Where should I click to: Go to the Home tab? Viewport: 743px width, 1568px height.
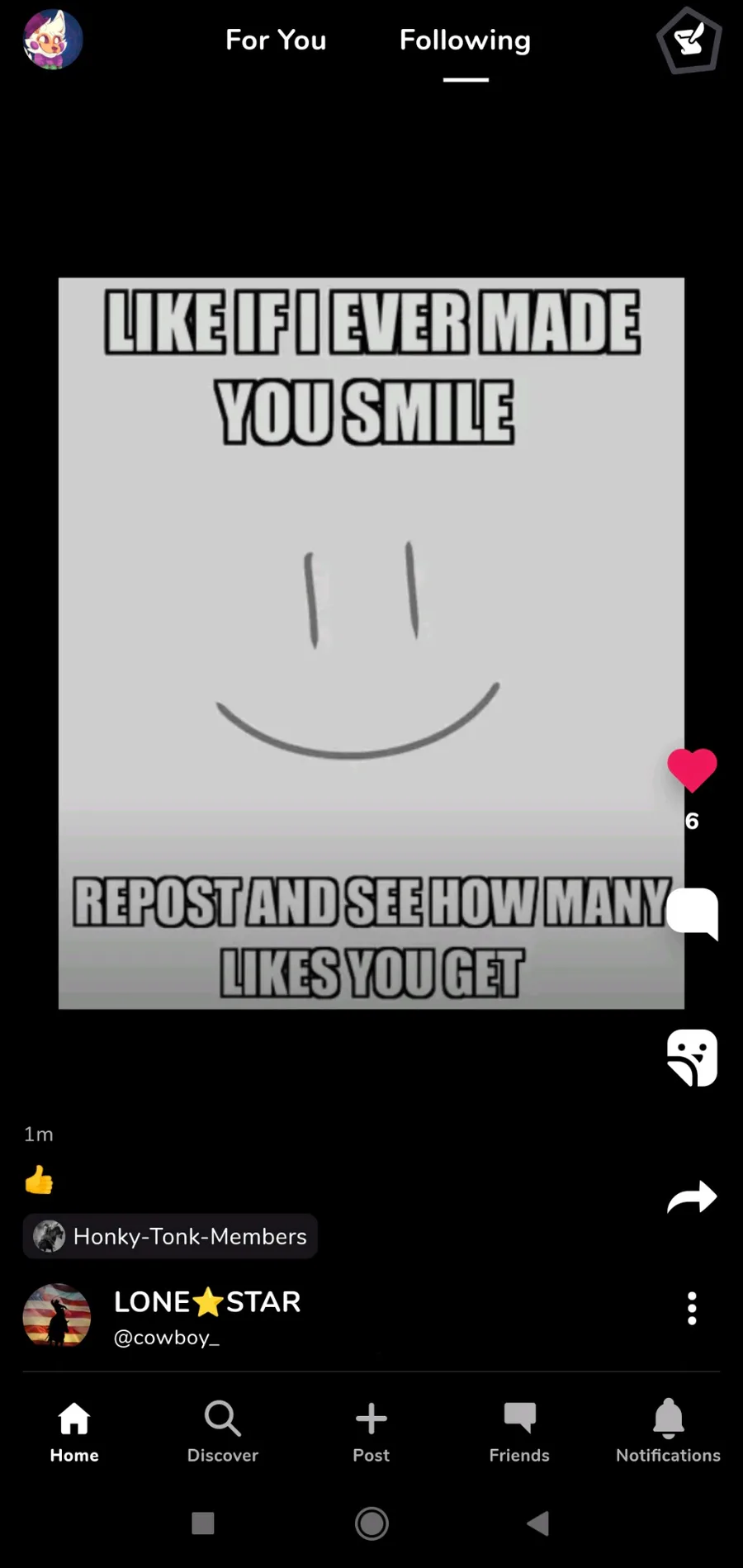74,1432
